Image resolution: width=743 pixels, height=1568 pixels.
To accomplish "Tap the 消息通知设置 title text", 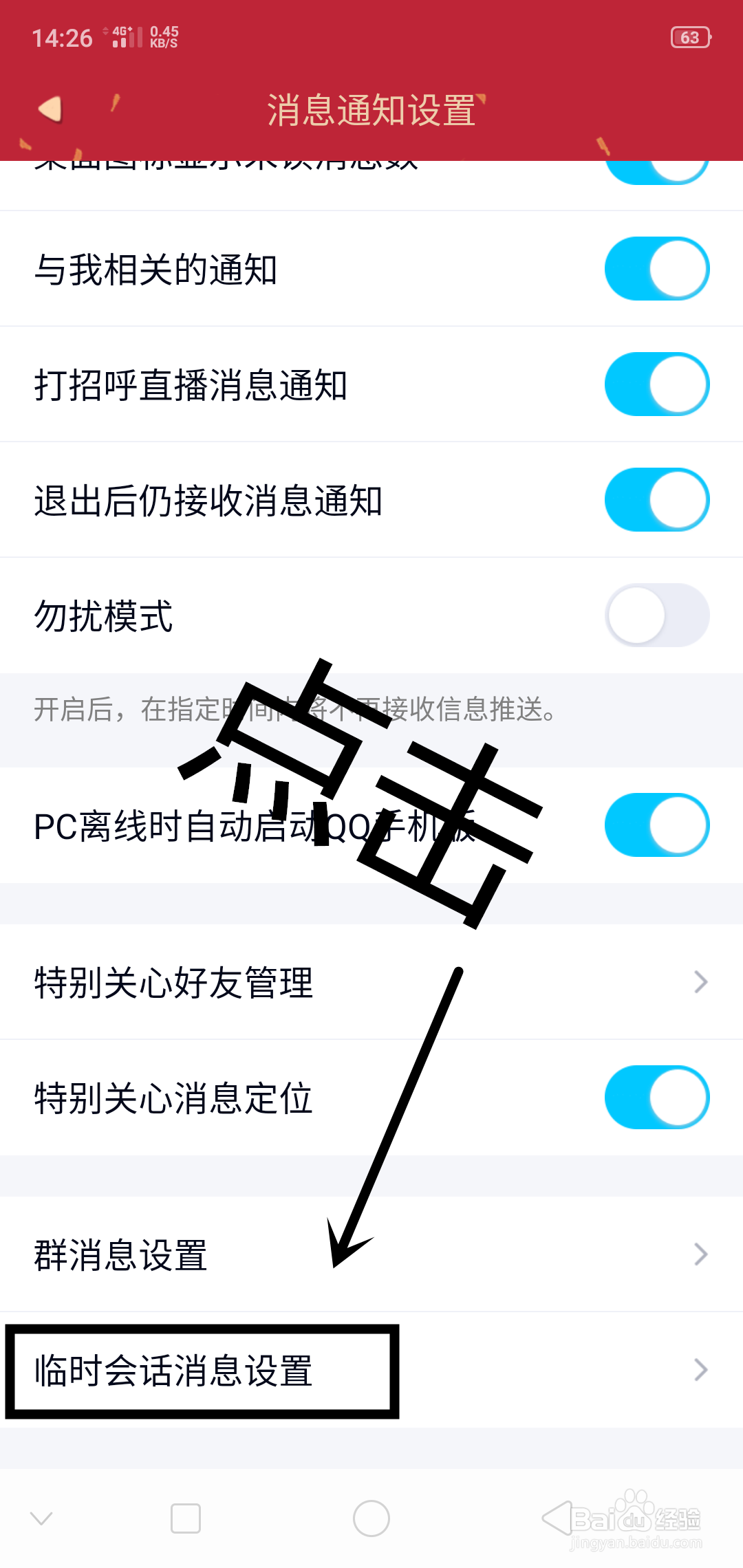I will tap(371, 110).
